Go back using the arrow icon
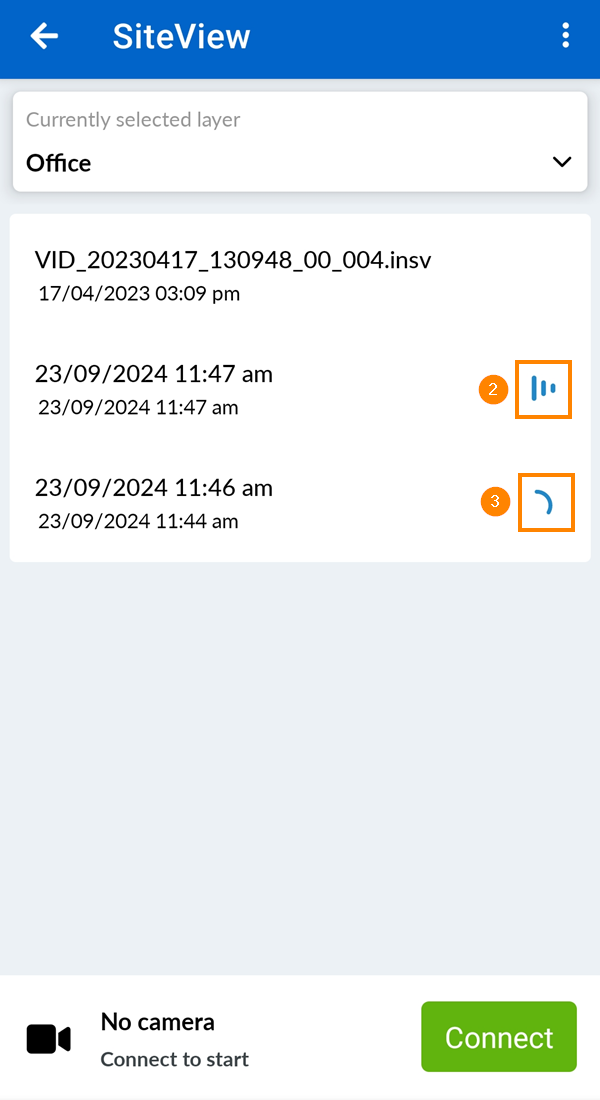The width and height of the screenshot is (600, 1100). point(44,37)
